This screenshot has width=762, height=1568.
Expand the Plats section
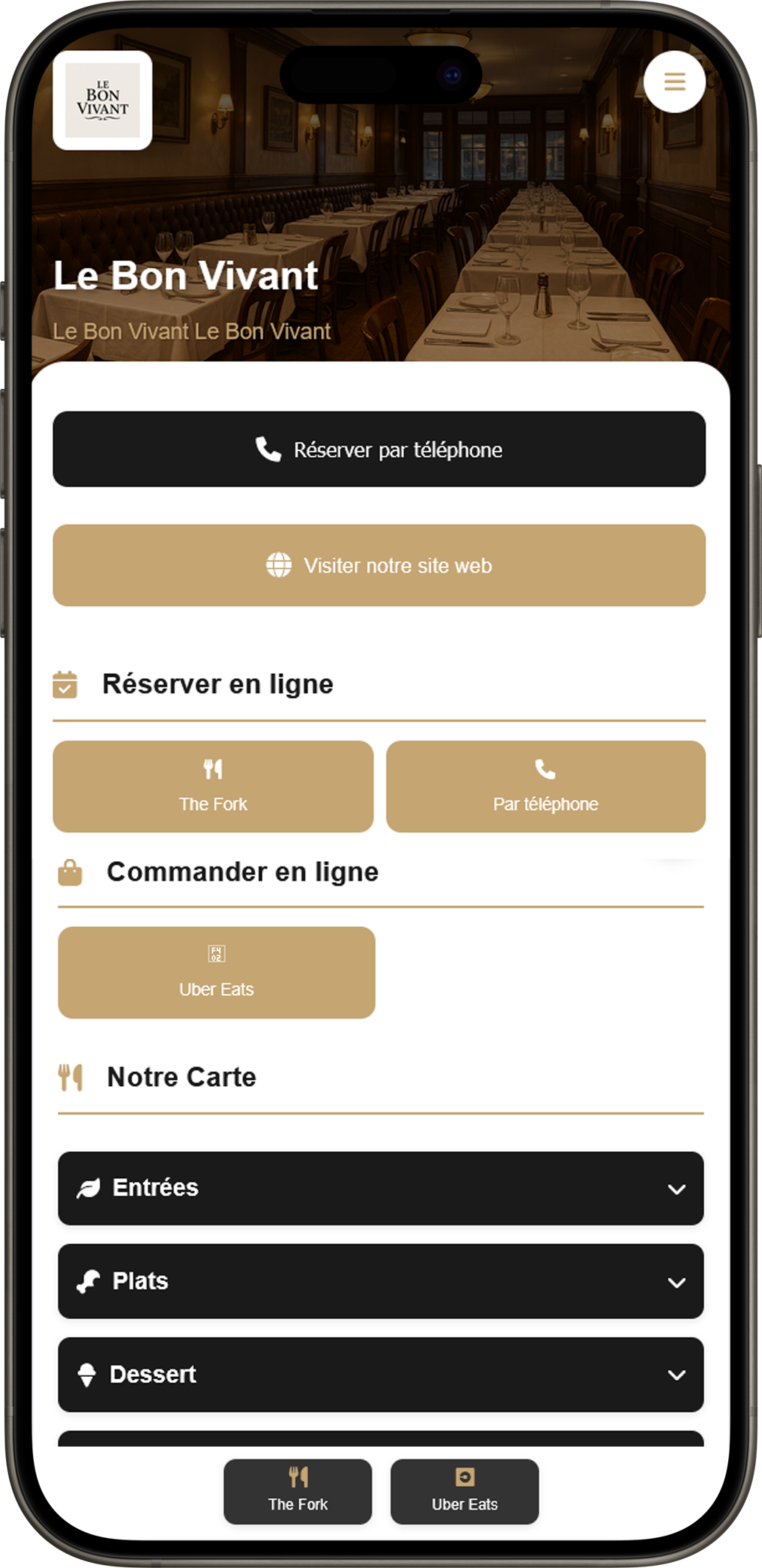click(380, 1281)
